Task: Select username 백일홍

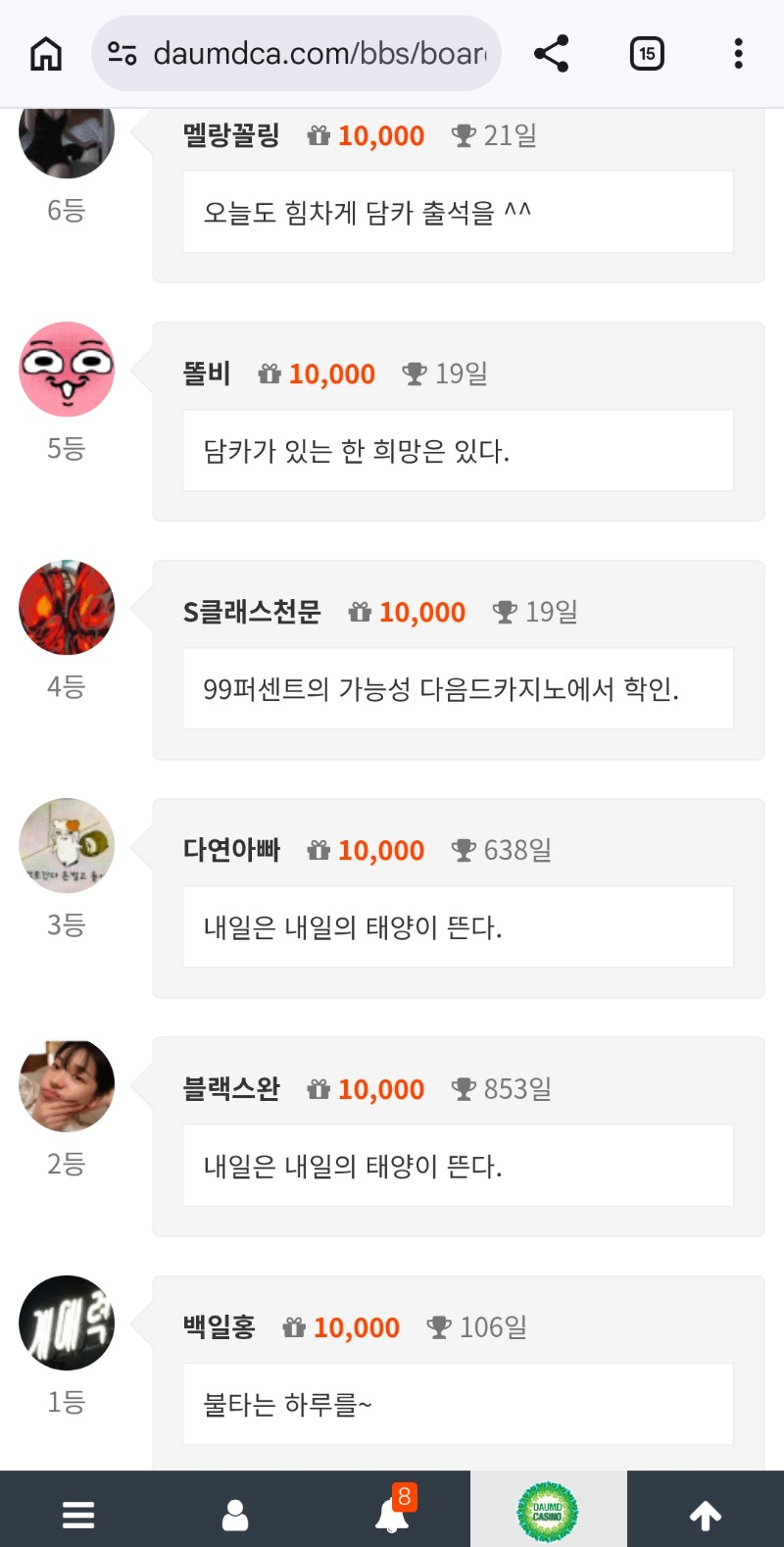Action: coord(219,1327)
